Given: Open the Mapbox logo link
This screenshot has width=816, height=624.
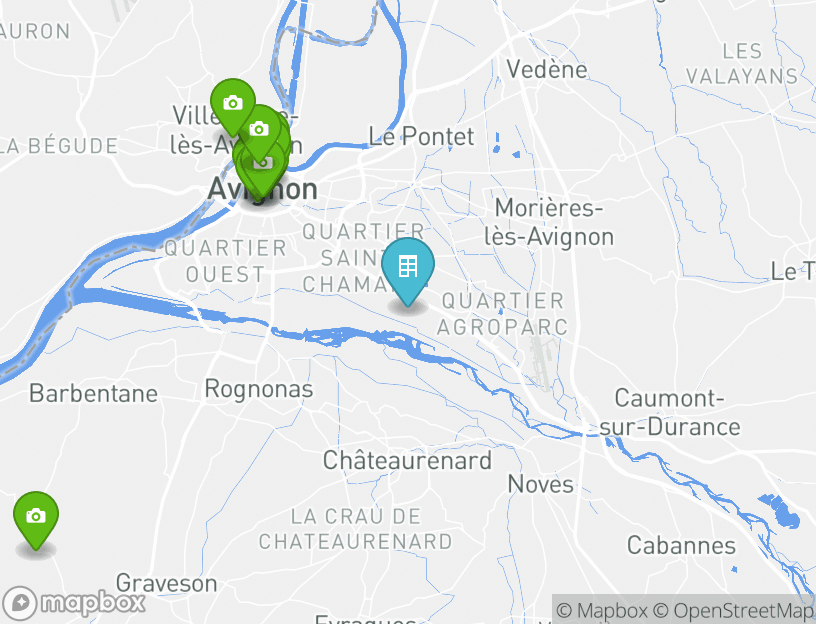Looking at the screenshot, I should (76, 603).
